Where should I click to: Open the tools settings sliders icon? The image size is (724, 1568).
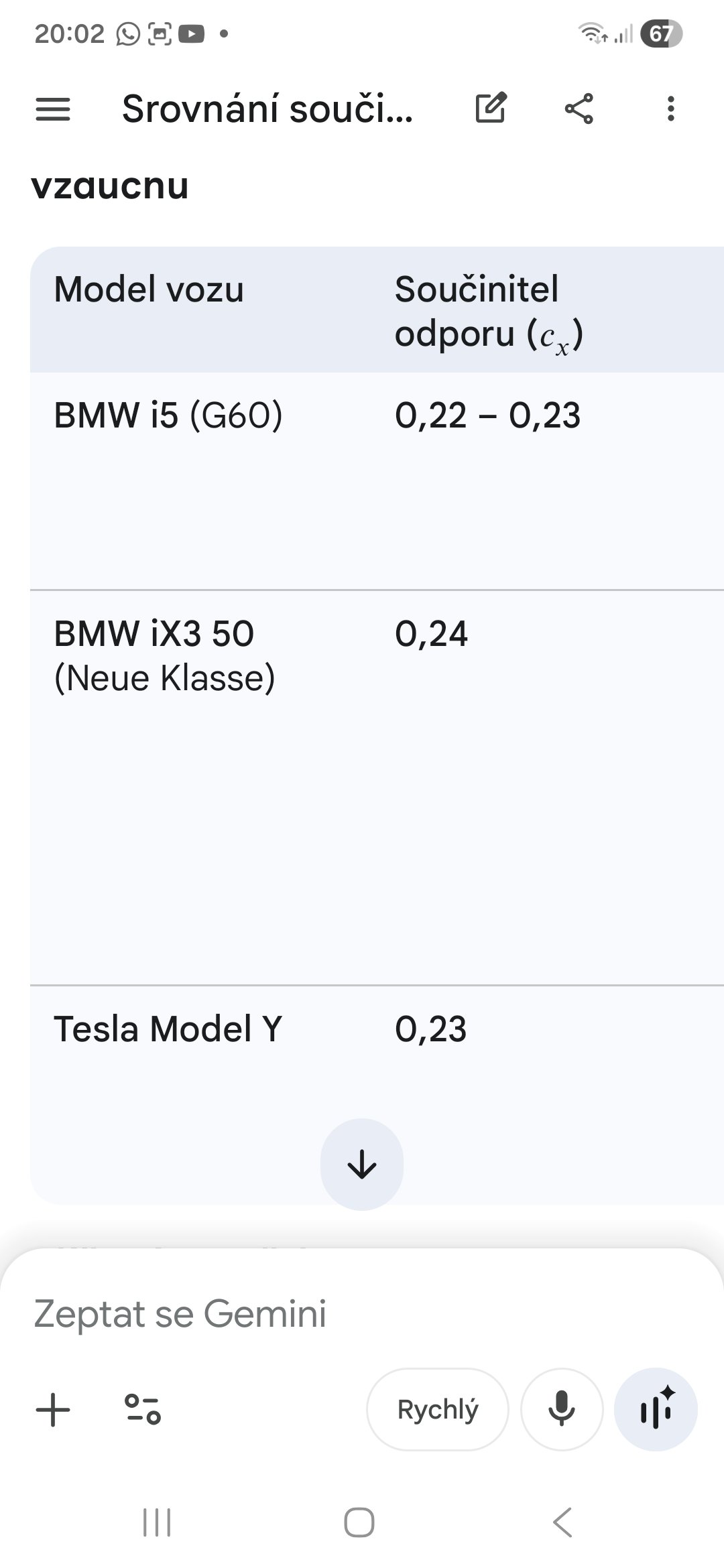[143, 1409]
